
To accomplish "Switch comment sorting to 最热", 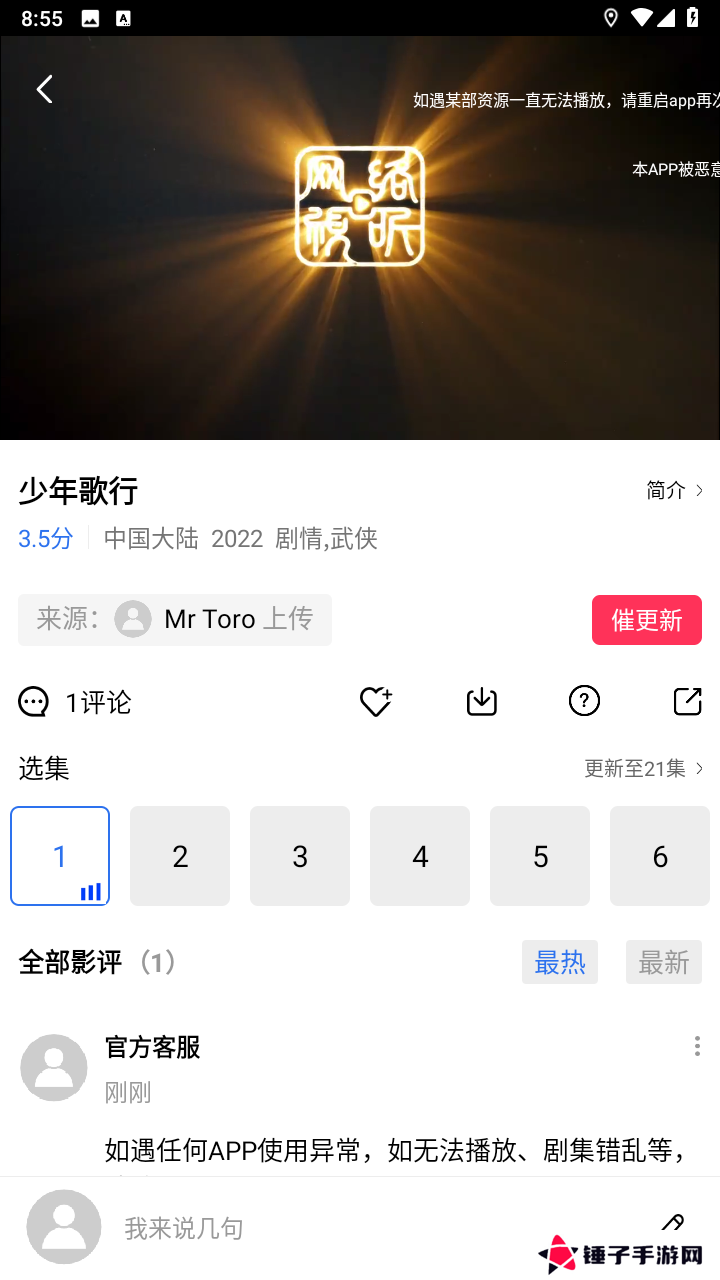I will [x=559, y=961].
